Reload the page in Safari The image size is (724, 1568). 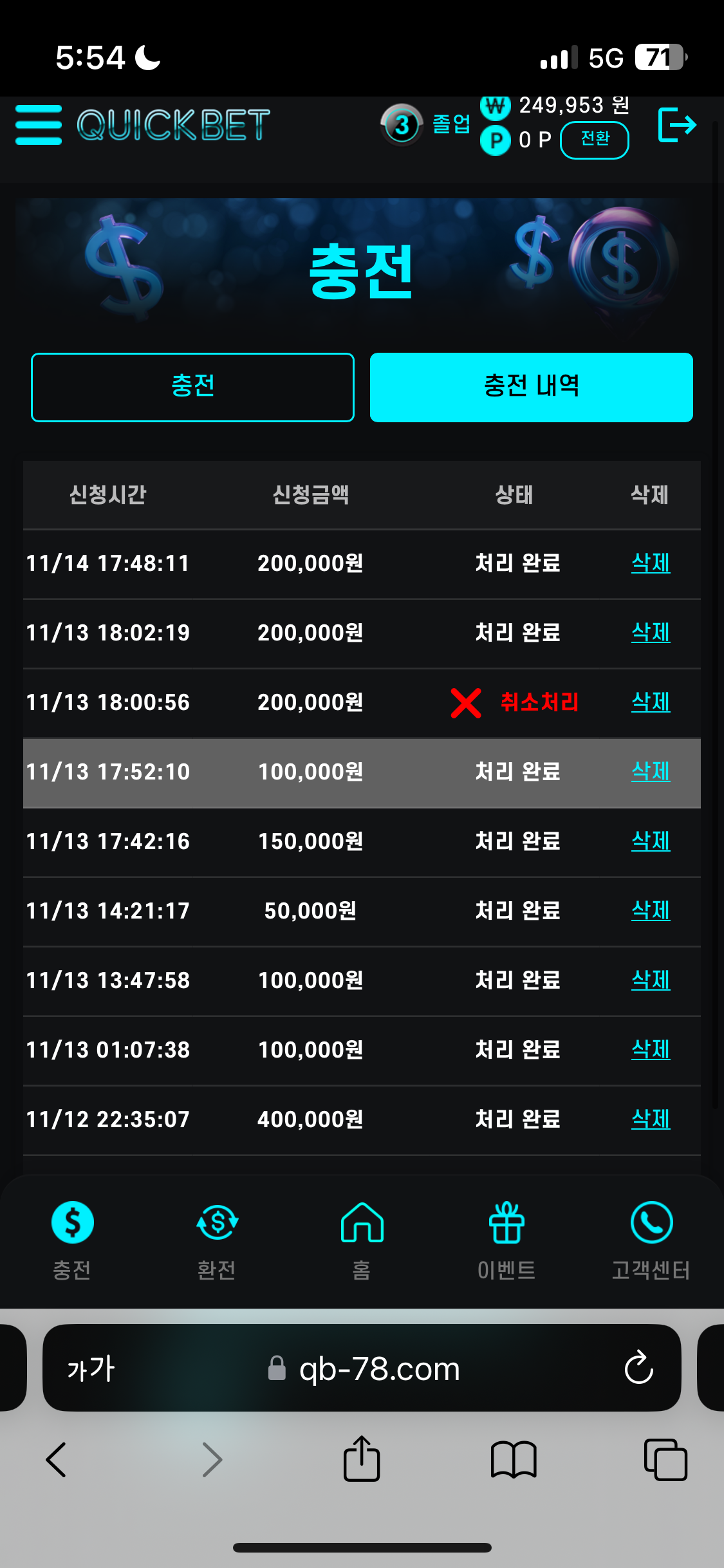click(638, 1368)
